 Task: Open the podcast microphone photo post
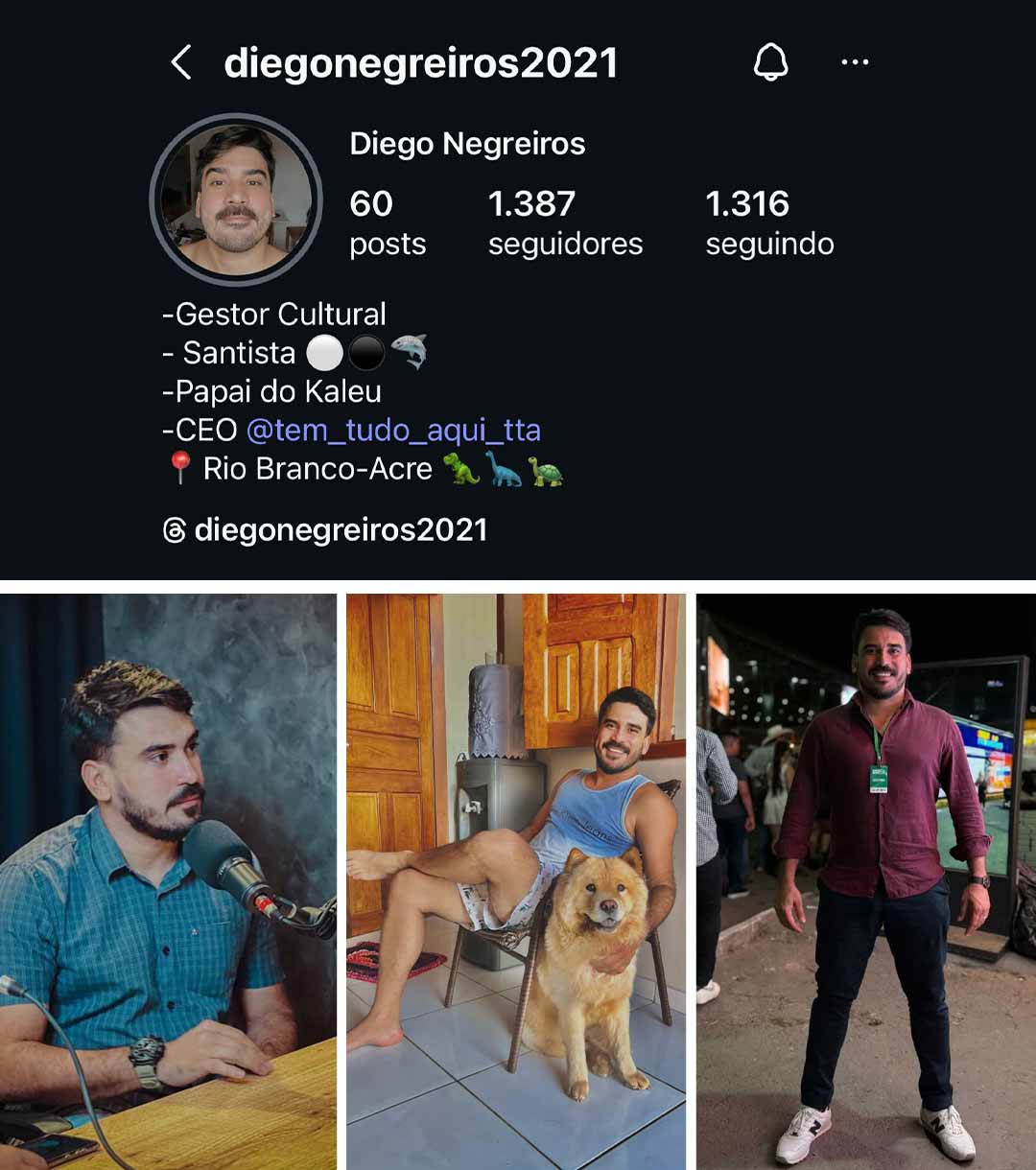pyautogui.click(x=168, y=877)
